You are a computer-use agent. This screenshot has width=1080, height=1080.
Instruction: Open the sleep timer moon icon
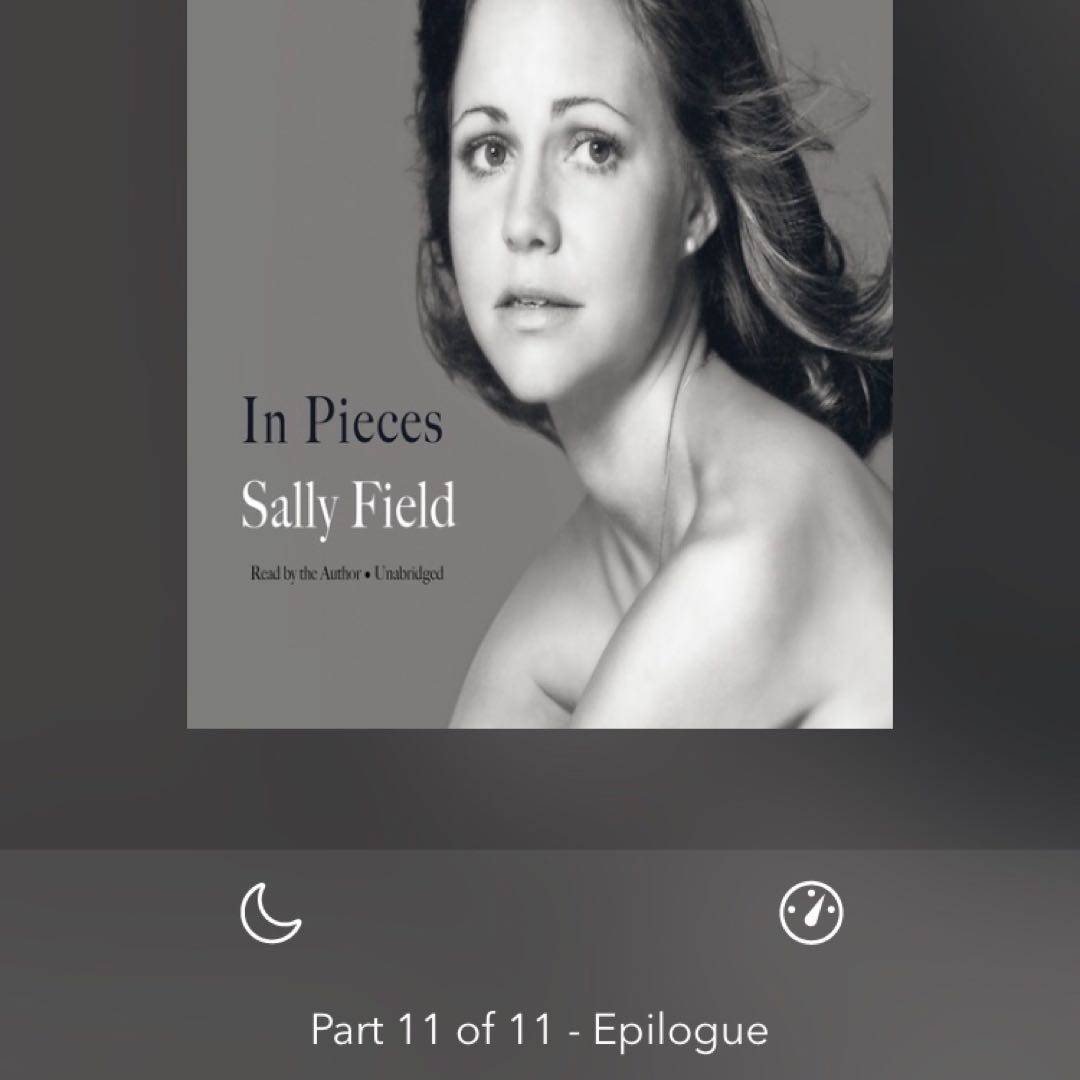tap(271, 913)
